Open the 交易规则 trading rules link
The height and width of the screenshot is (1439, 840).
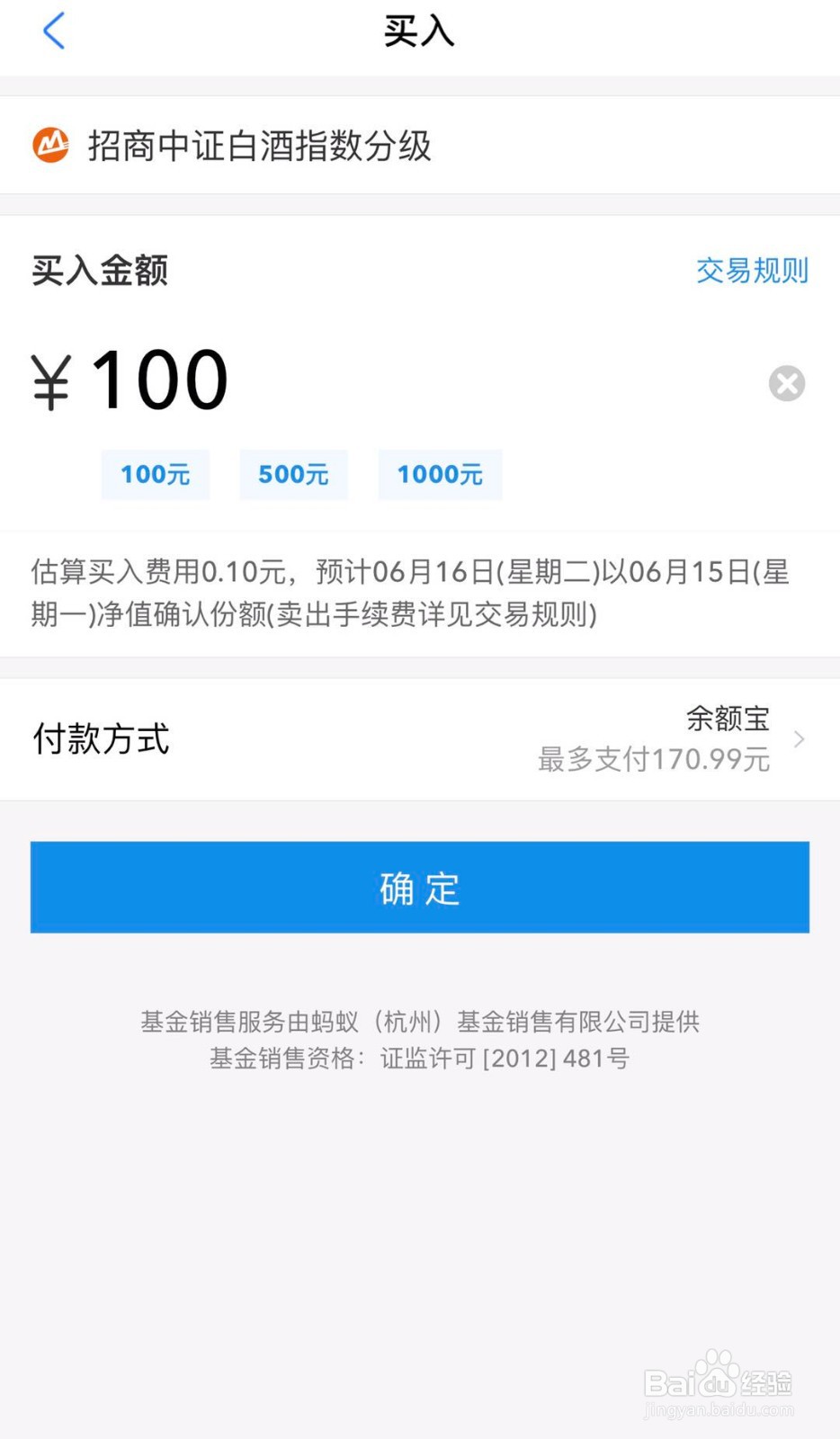coord(752,271)
